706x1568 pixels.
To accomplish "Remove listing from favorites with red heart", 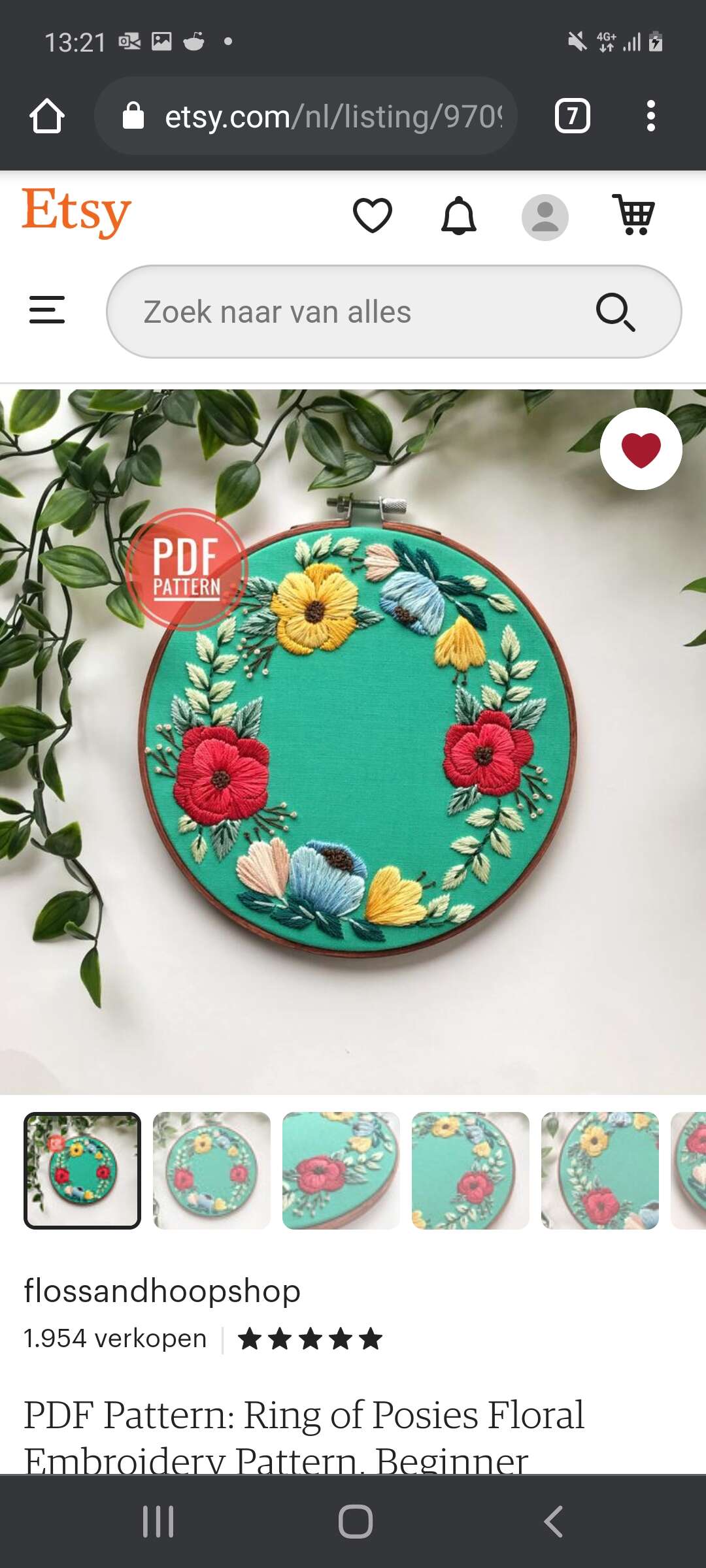I will [641, 449].
